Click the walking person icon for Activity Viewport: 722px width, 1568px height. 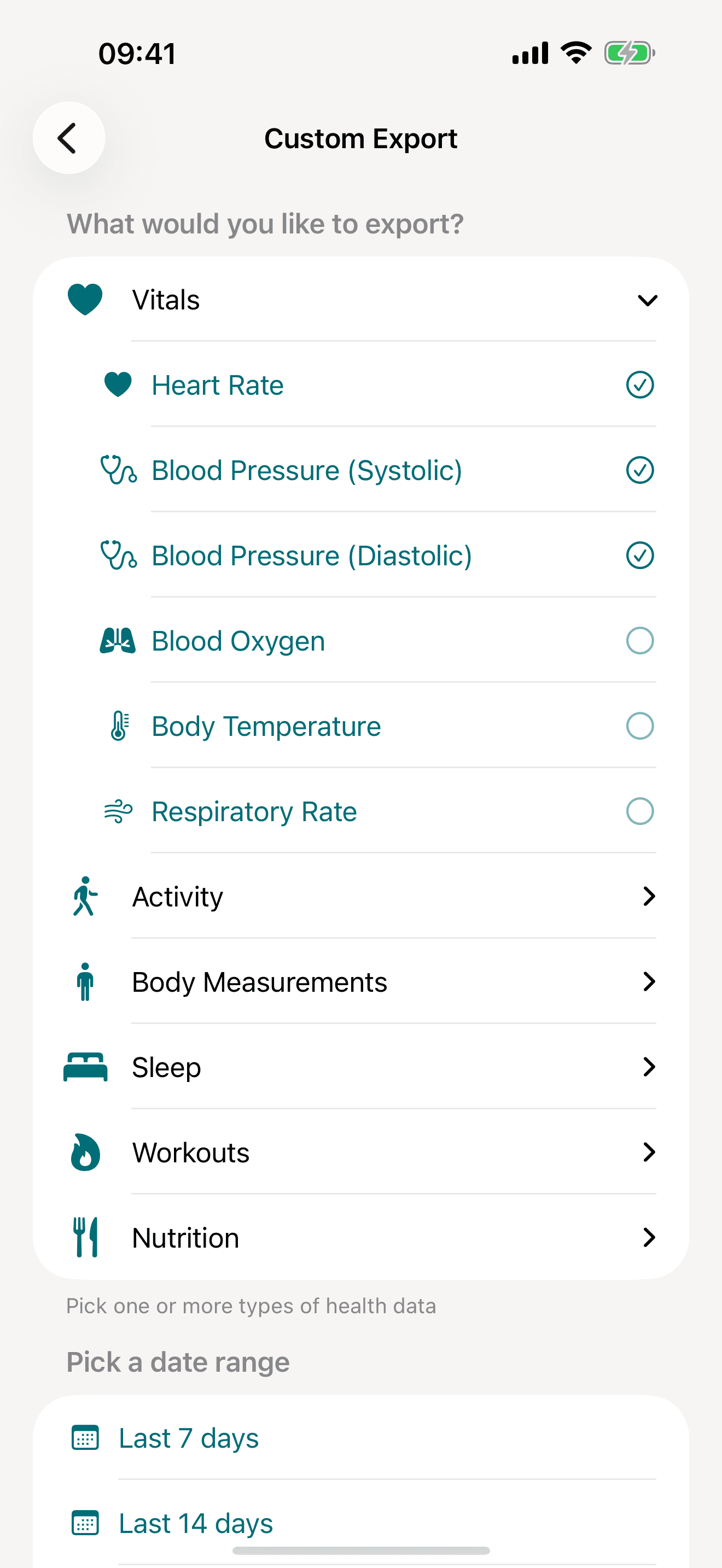(85, 896)
